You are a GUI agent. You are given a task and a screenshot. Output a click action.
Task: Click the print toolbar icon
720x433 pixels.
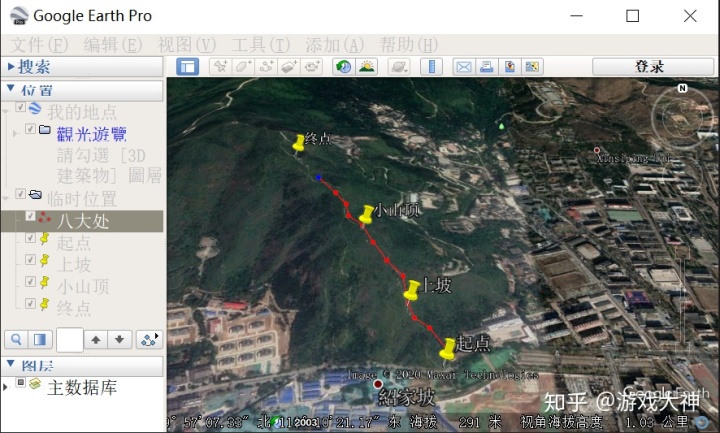486,66
